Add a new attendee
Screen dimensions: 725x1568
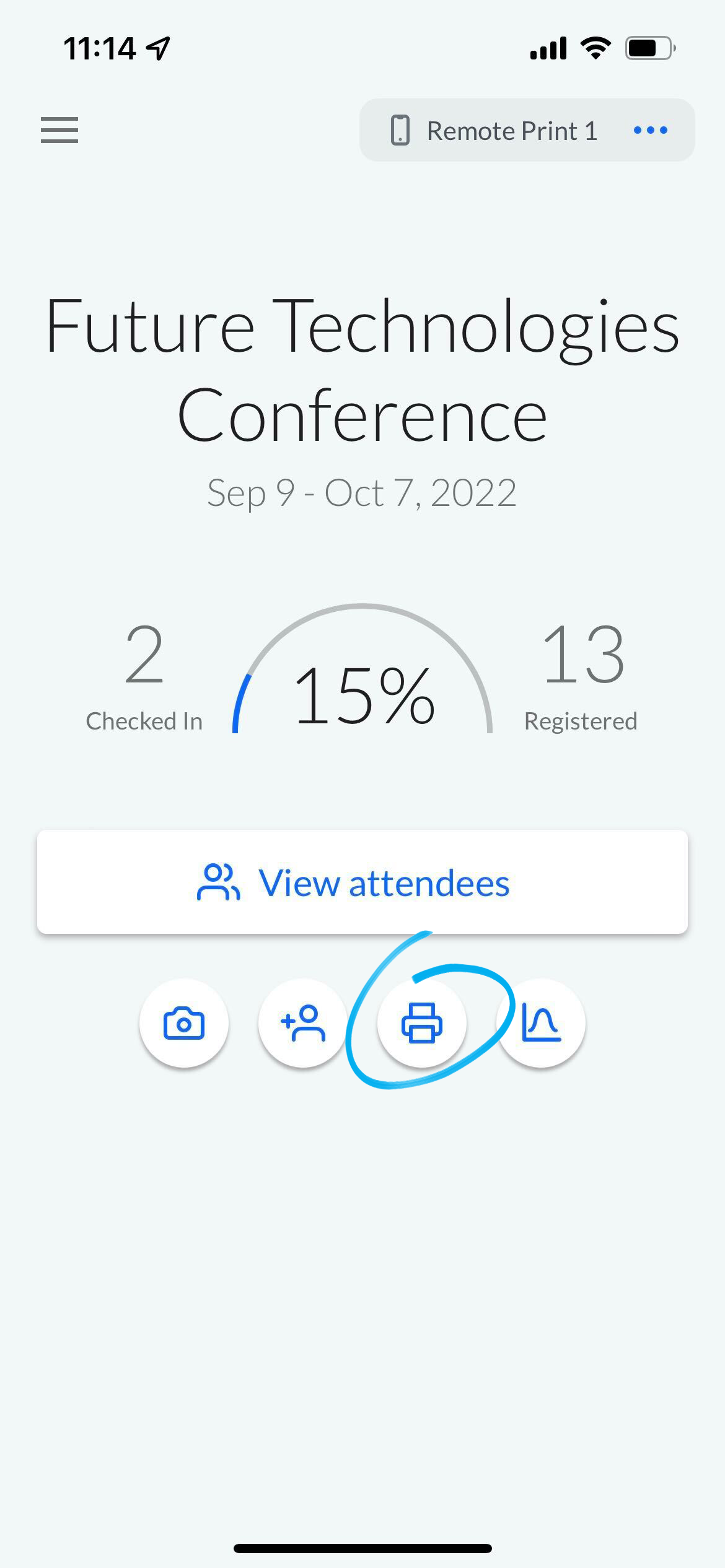click(303, 1023)
